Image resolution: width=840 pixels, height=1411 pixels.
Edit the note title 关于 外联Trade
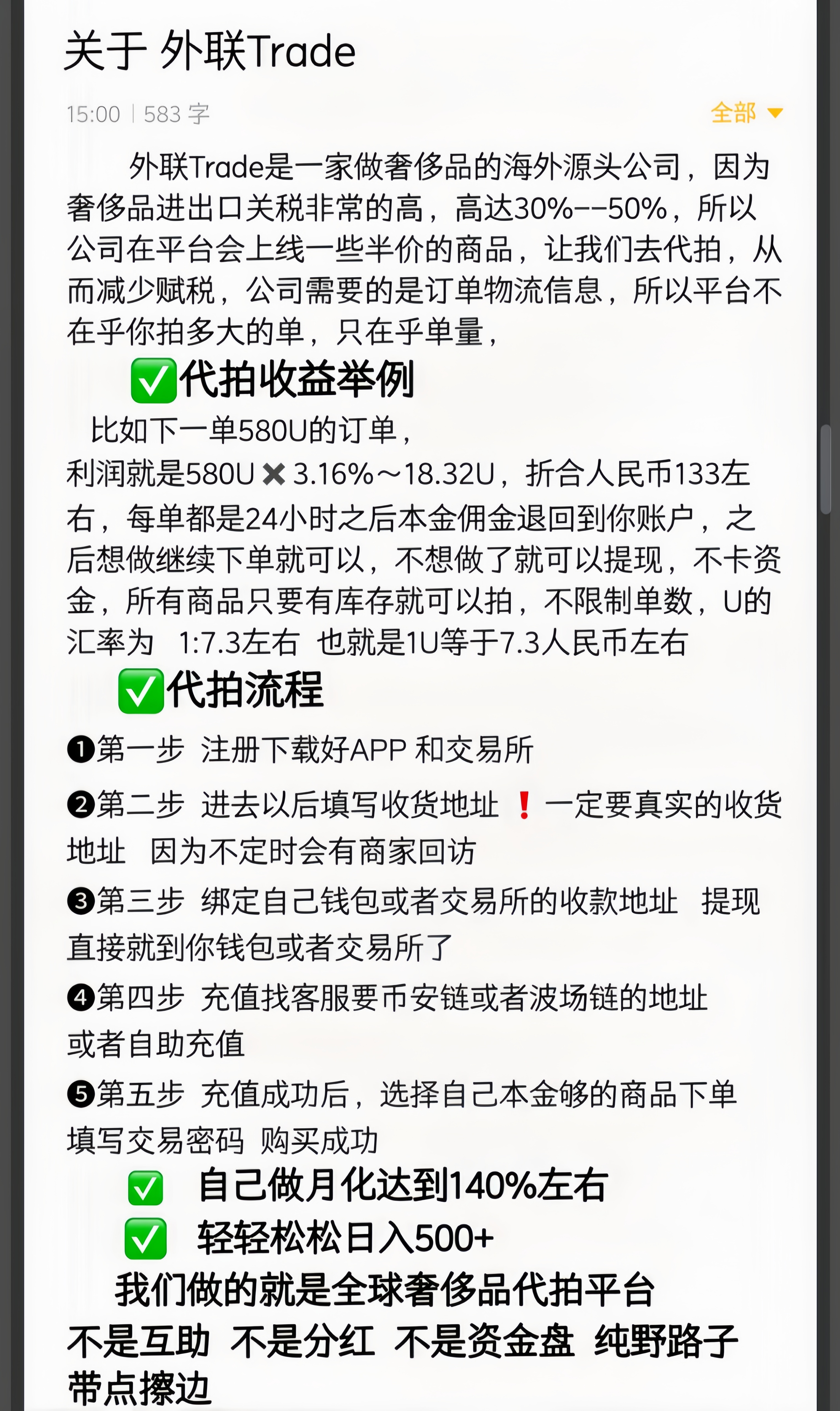(x=210, y=52)
